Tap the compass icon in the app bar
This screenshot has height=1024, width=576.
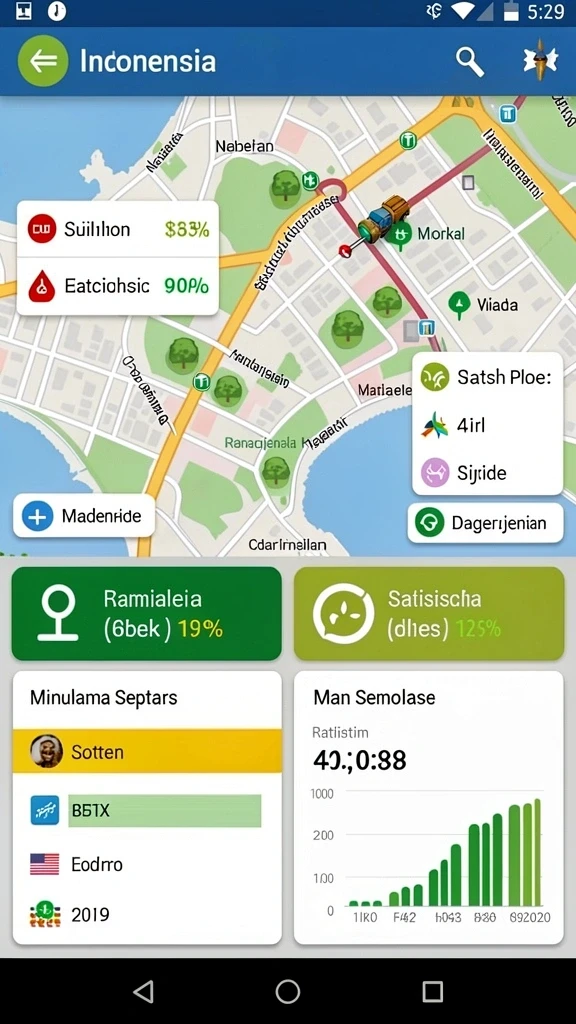540,61
